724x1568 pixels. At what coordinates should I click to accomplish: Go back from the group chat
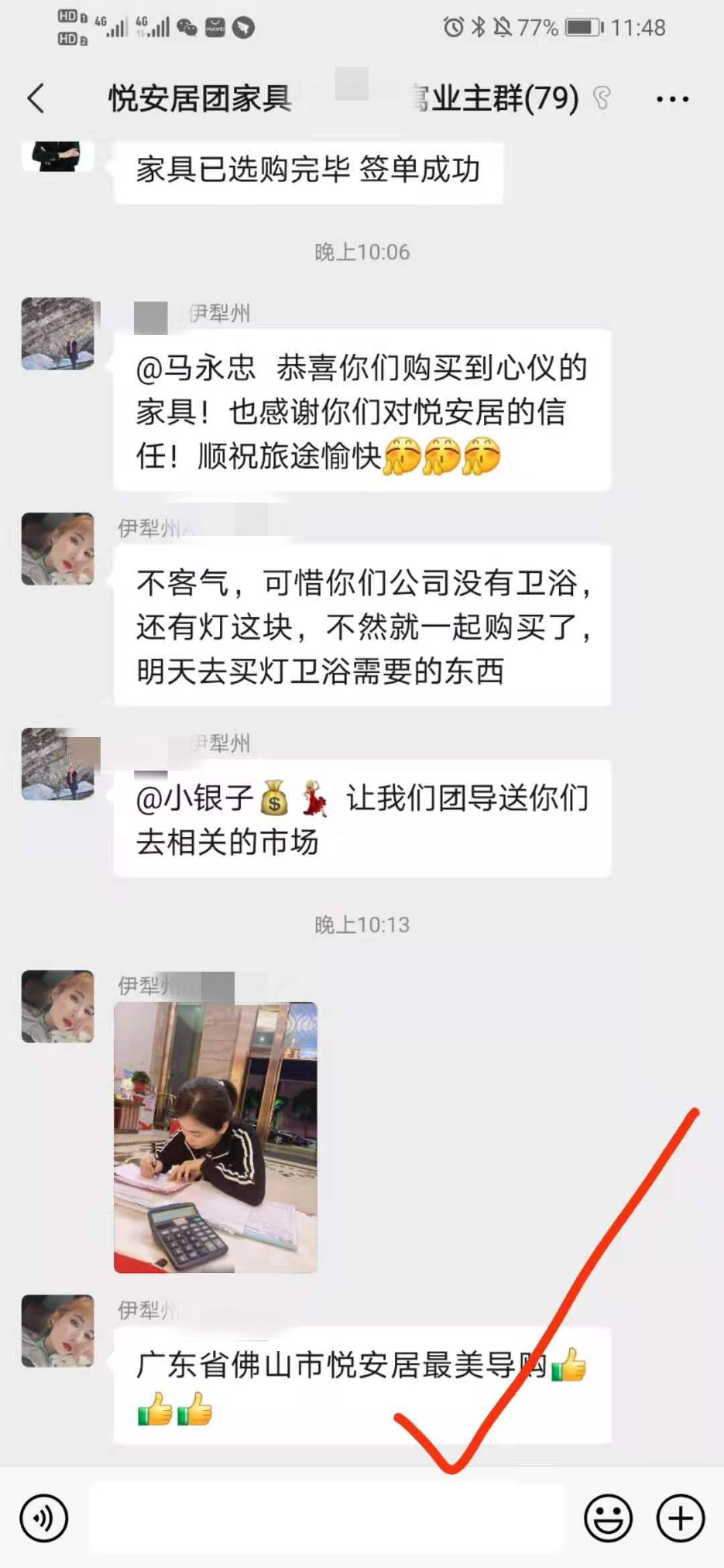coord(36,99)
